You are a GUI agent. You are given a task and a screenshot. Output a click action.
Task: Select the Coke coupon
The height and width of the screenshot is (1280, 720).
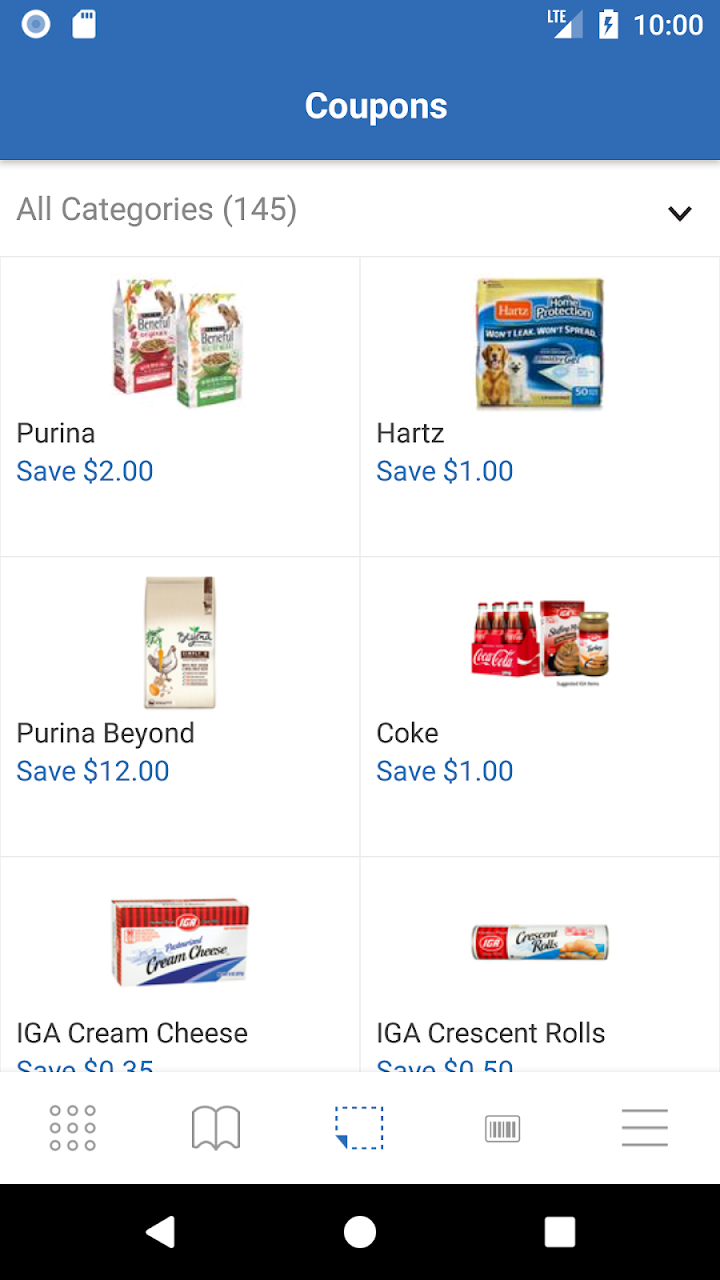click(540, 706)
